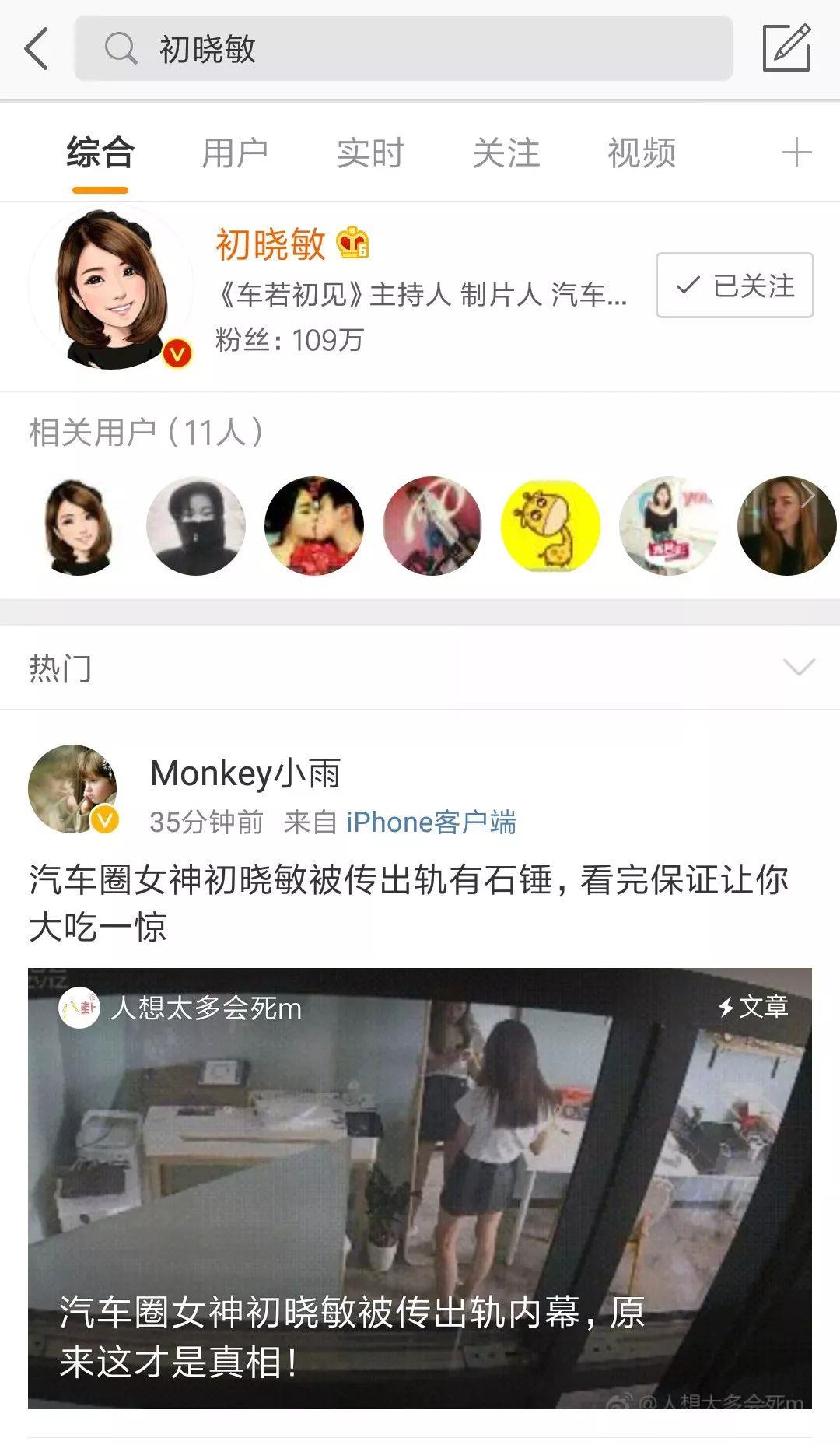
Task: Open the article card about 初晓敏出轨内幕
Action: (x=420, y=1188)
